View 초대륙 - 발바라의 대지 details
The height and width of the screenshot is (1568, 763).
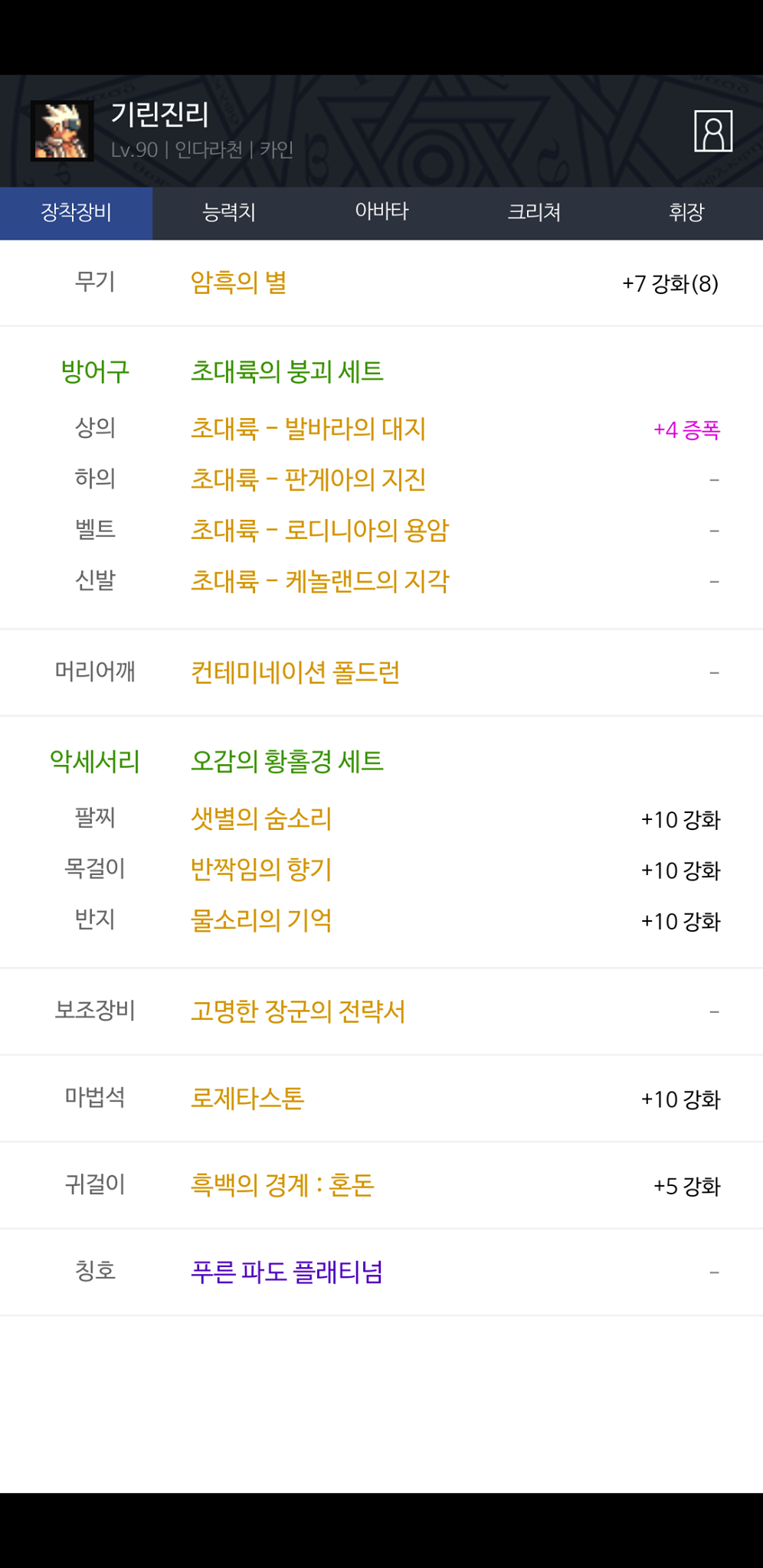308,429
